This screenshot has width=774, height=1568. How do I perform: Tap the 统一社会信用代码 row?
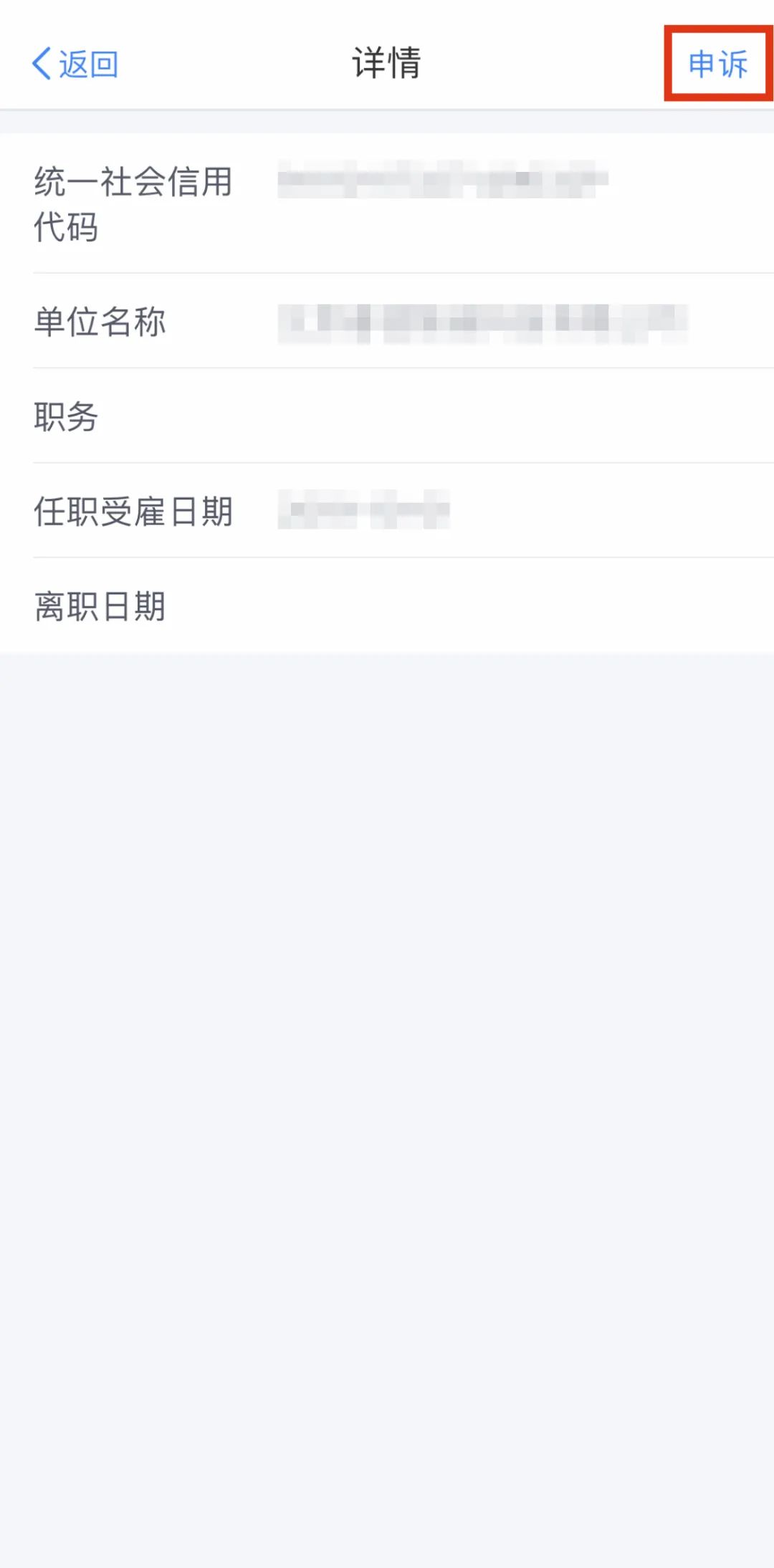[x=387, y=204]
